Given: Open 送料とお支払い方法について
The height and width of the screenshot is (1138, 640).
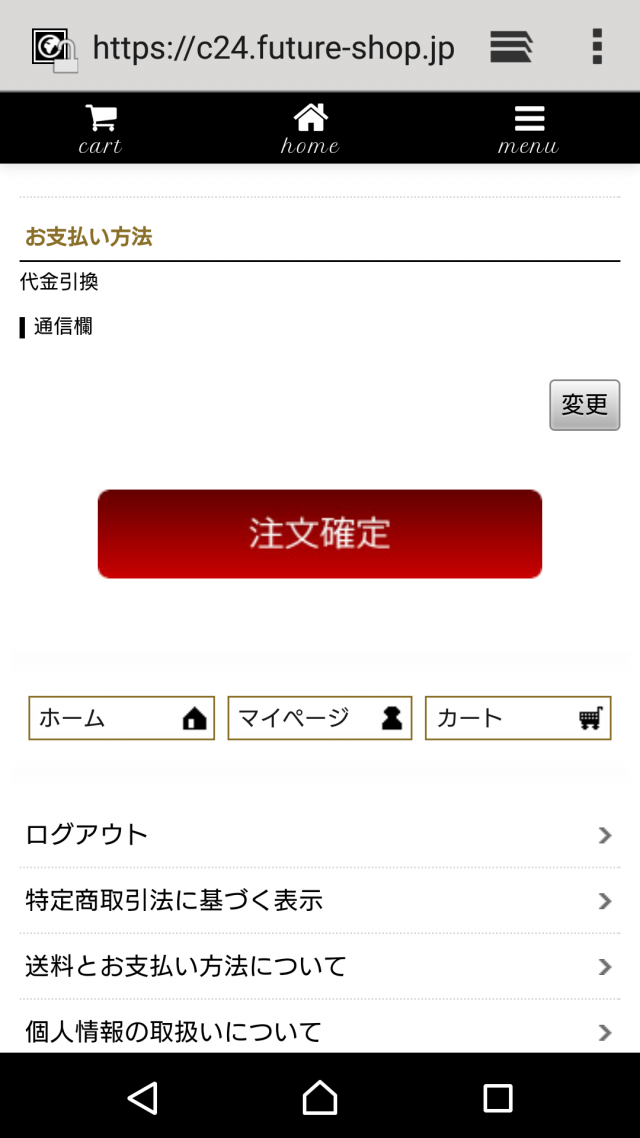Looking at the screenshot, I should coord(320,967).
